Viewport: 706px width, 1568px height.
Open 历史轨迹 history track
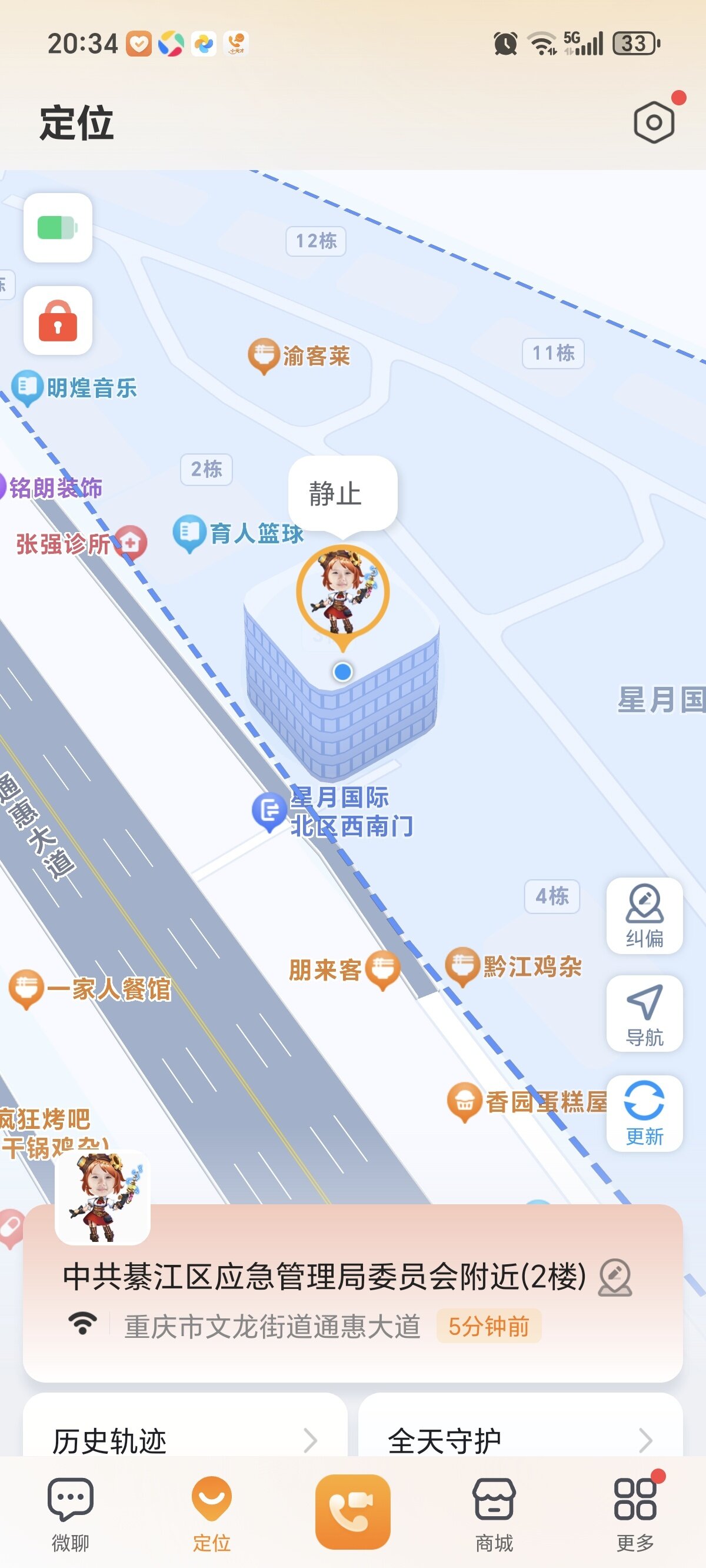click(x=185, y=1439)
